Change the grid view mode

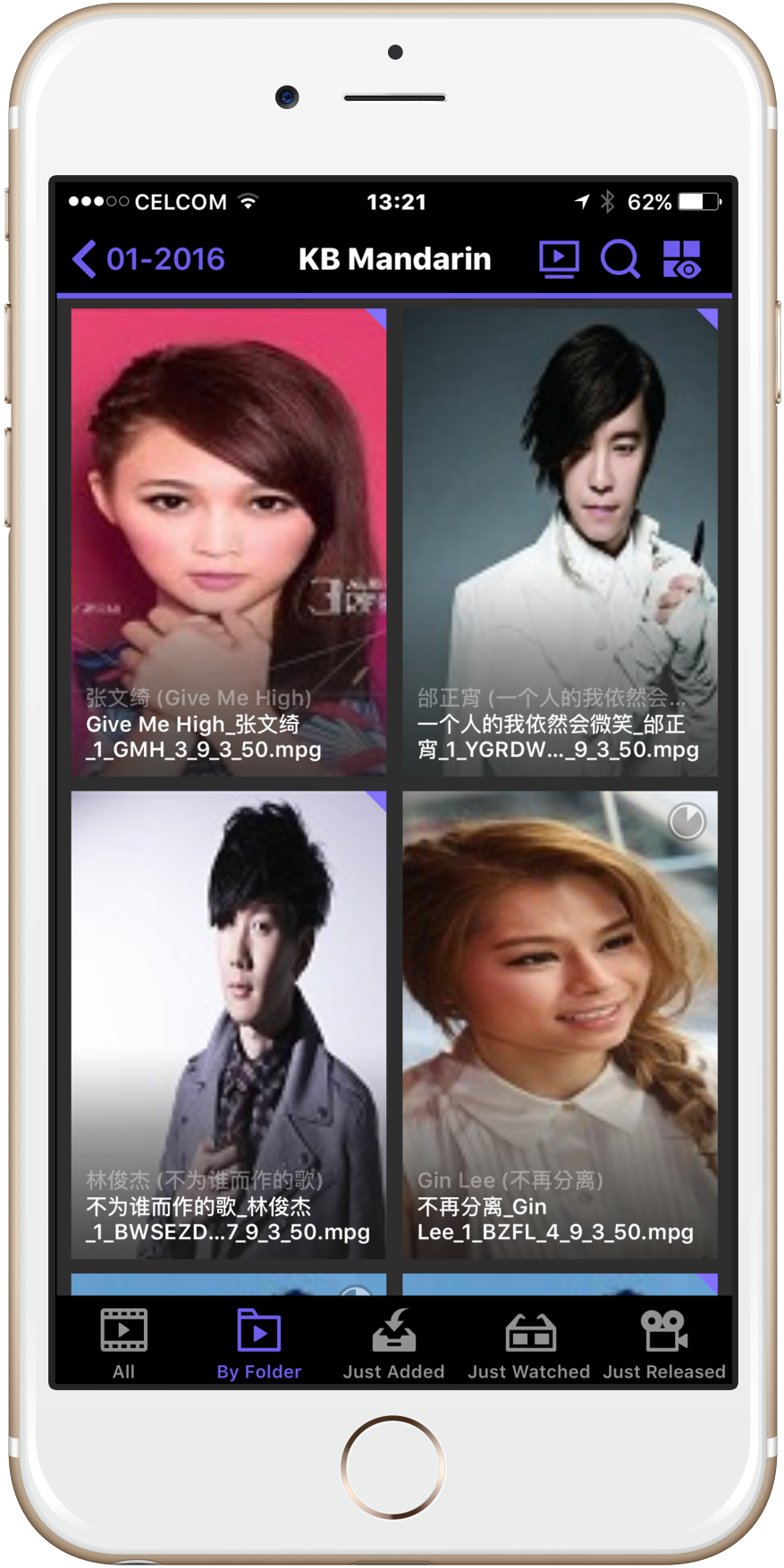click(x=681, y=259)
